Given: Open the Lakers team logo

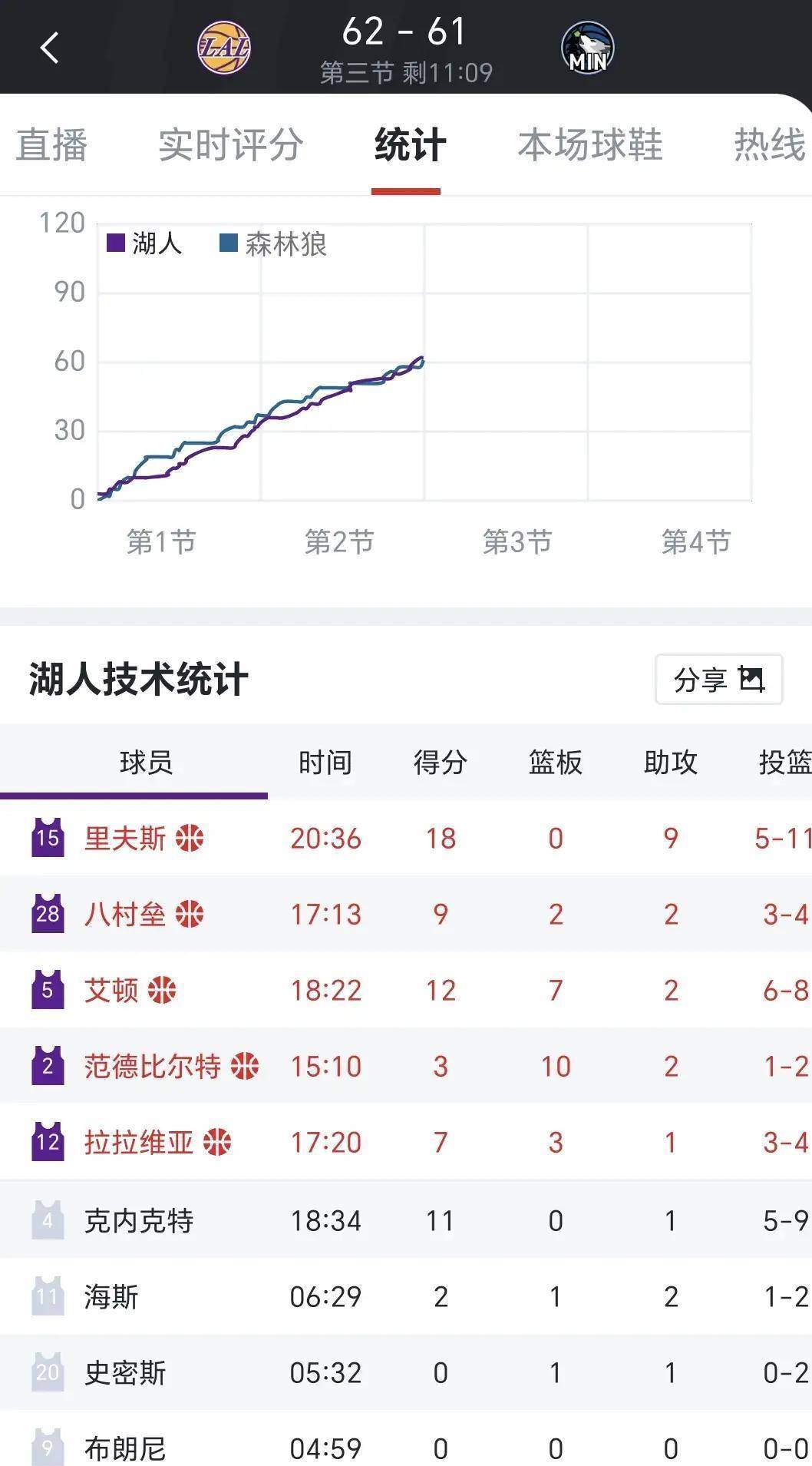Looking at the screenshot, I should (x=223, y=48).
